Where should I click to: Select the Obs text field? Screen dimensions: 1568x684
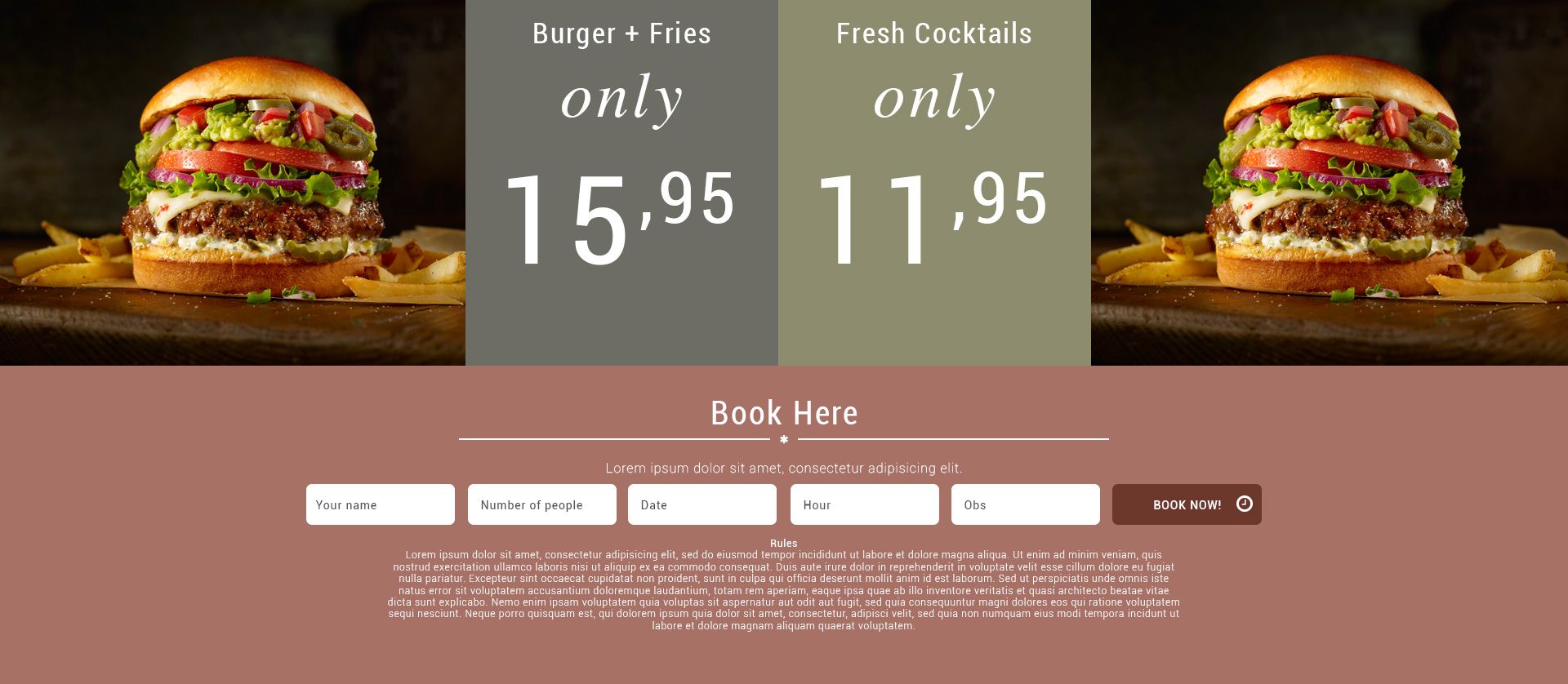[1025, 504]
